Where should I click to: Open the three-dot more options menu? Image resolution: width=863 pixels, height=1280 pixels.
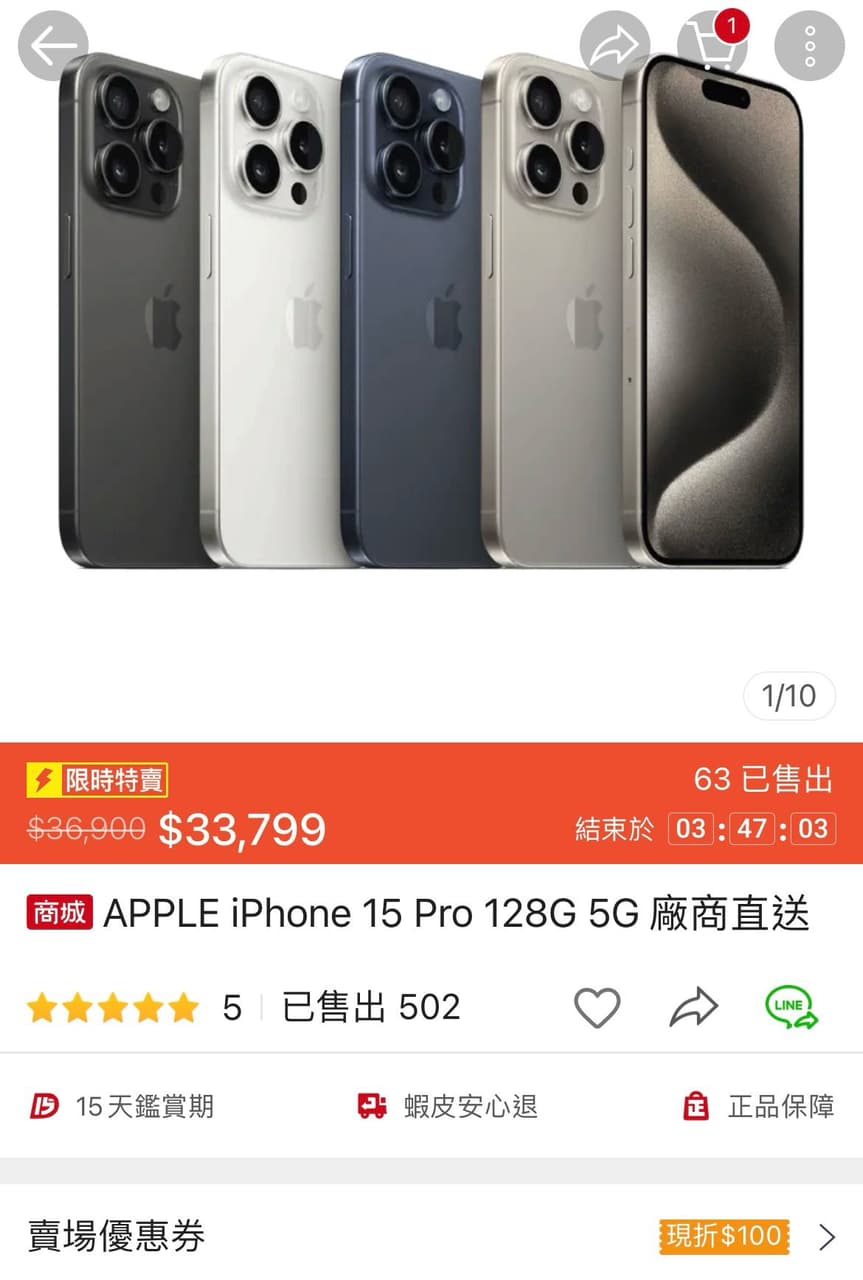coord(810,46)
